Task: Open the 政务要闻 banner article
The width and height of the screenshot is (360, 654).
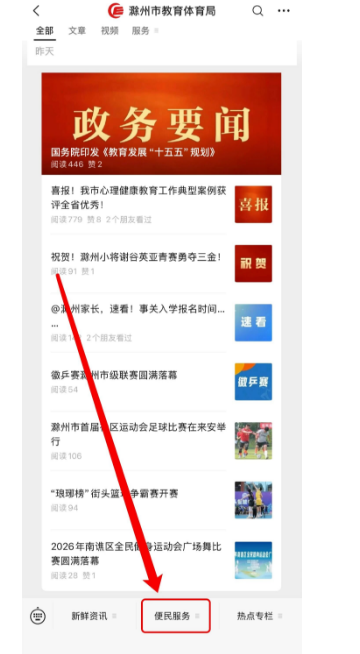Action: click(x=161, y=123)
